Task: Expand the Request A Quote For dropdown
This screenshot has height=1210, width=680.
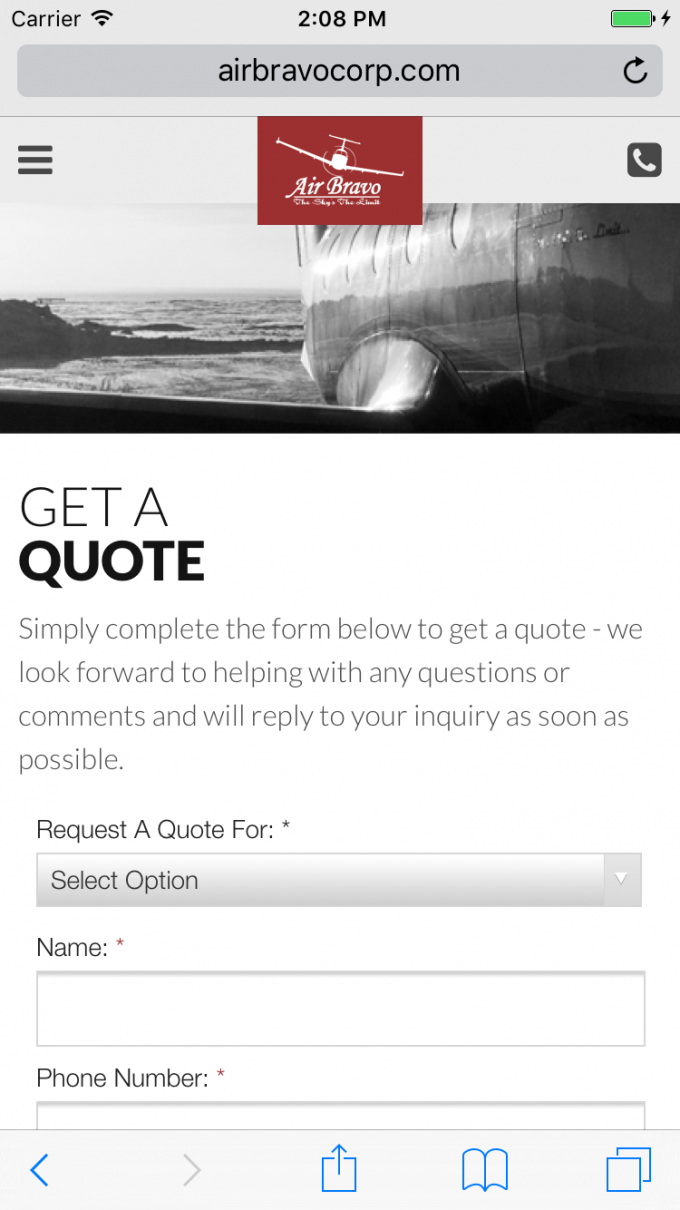Action: 338,880
